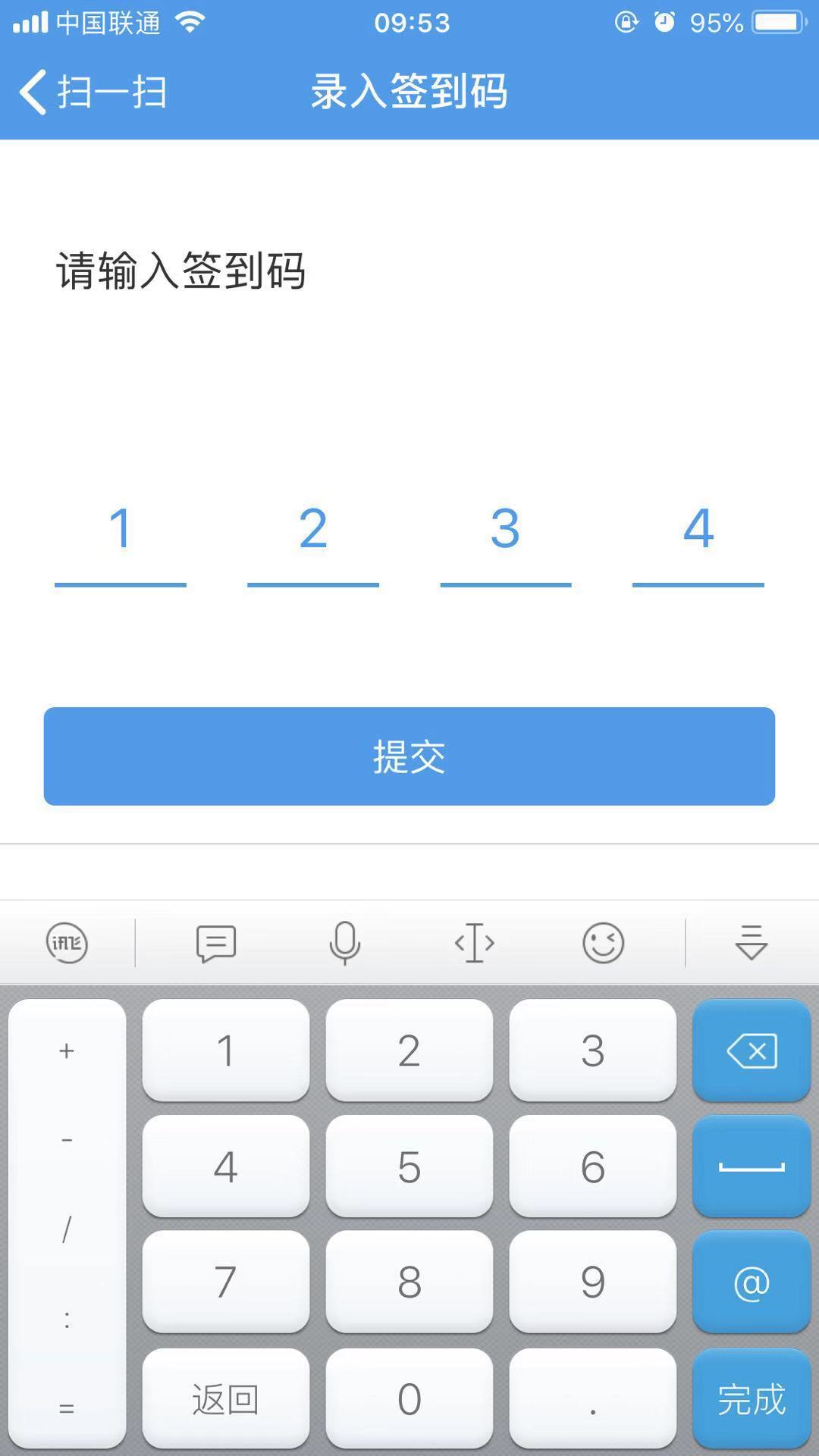Open the quick phrases message icon

(216, 944)
